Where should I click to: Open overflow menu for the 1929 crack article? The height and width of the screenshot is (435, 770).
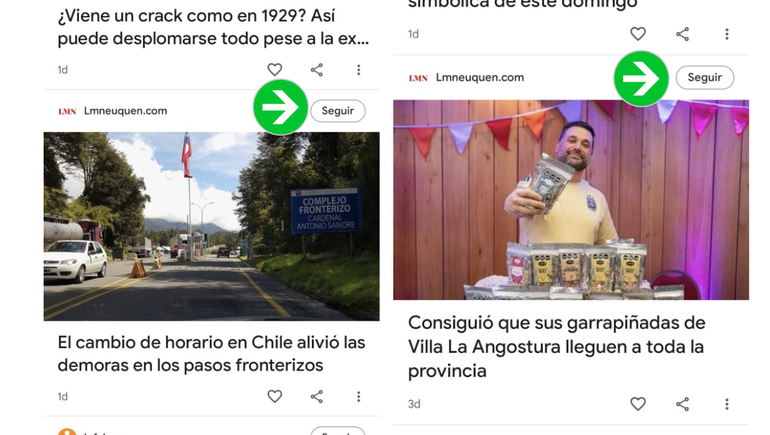point(358,70)
